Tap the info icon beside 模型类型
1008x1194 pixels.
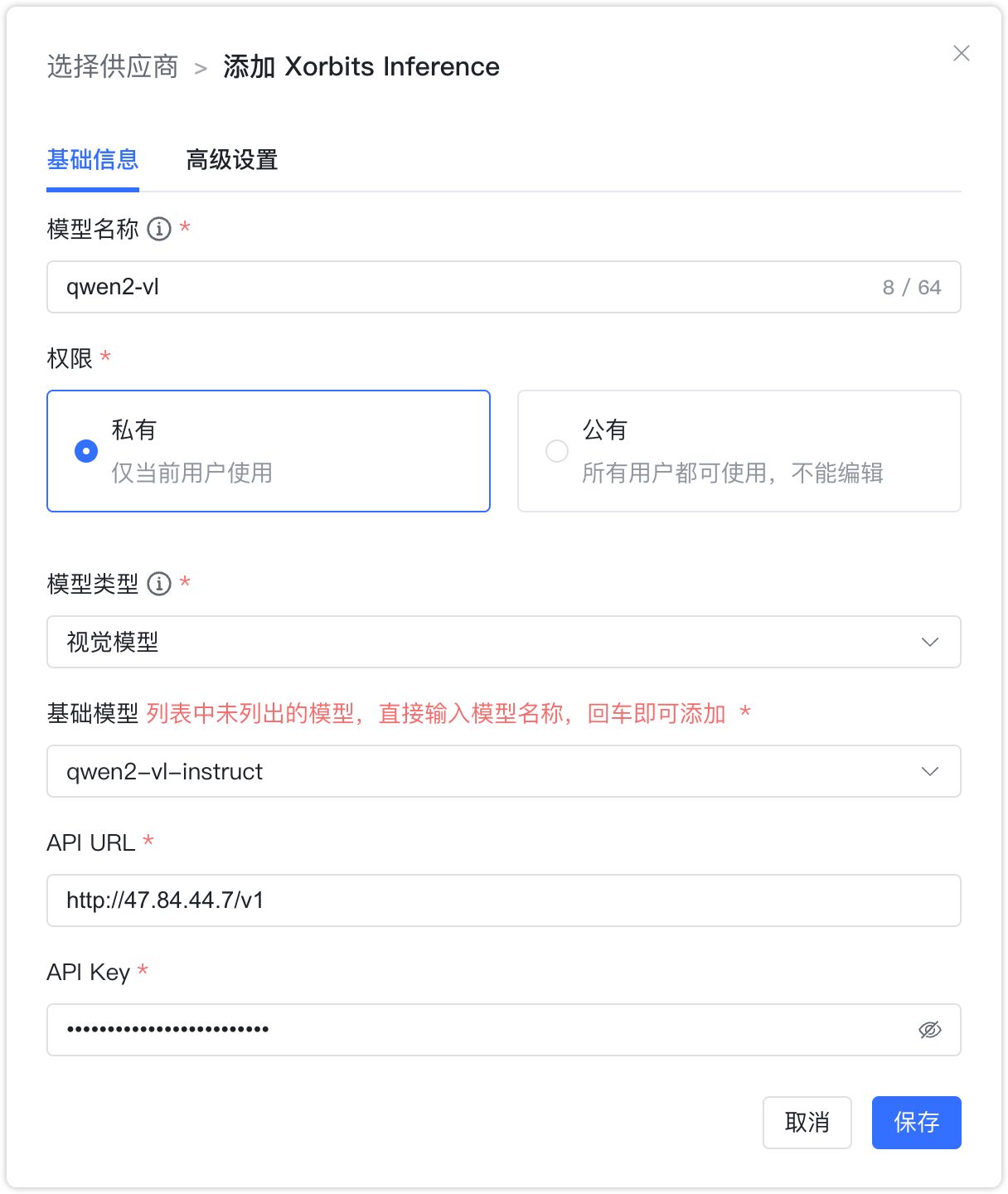point(159,584)
